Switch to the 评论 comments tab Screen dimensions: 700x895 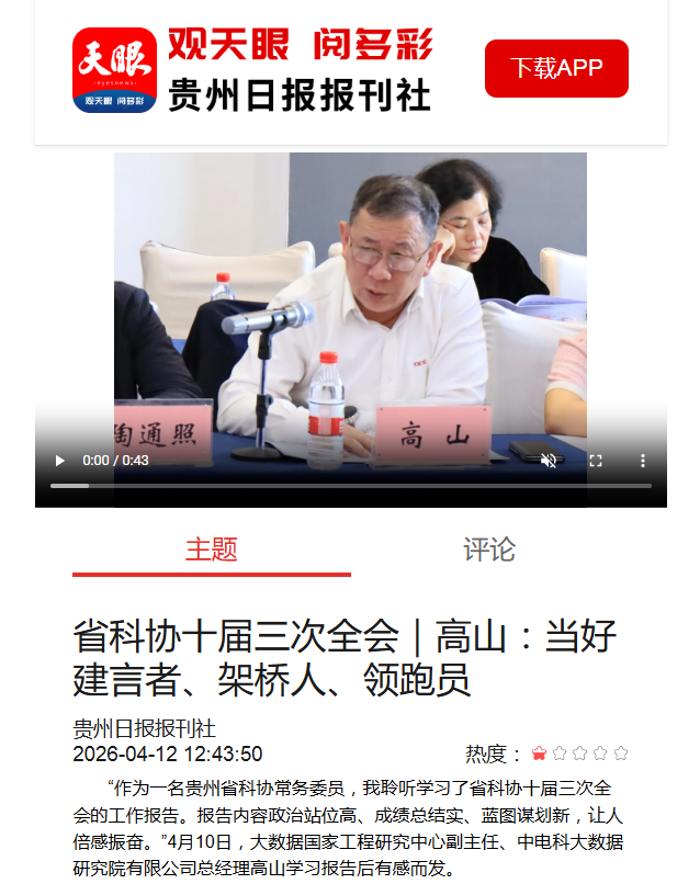(x=489, y=549)
